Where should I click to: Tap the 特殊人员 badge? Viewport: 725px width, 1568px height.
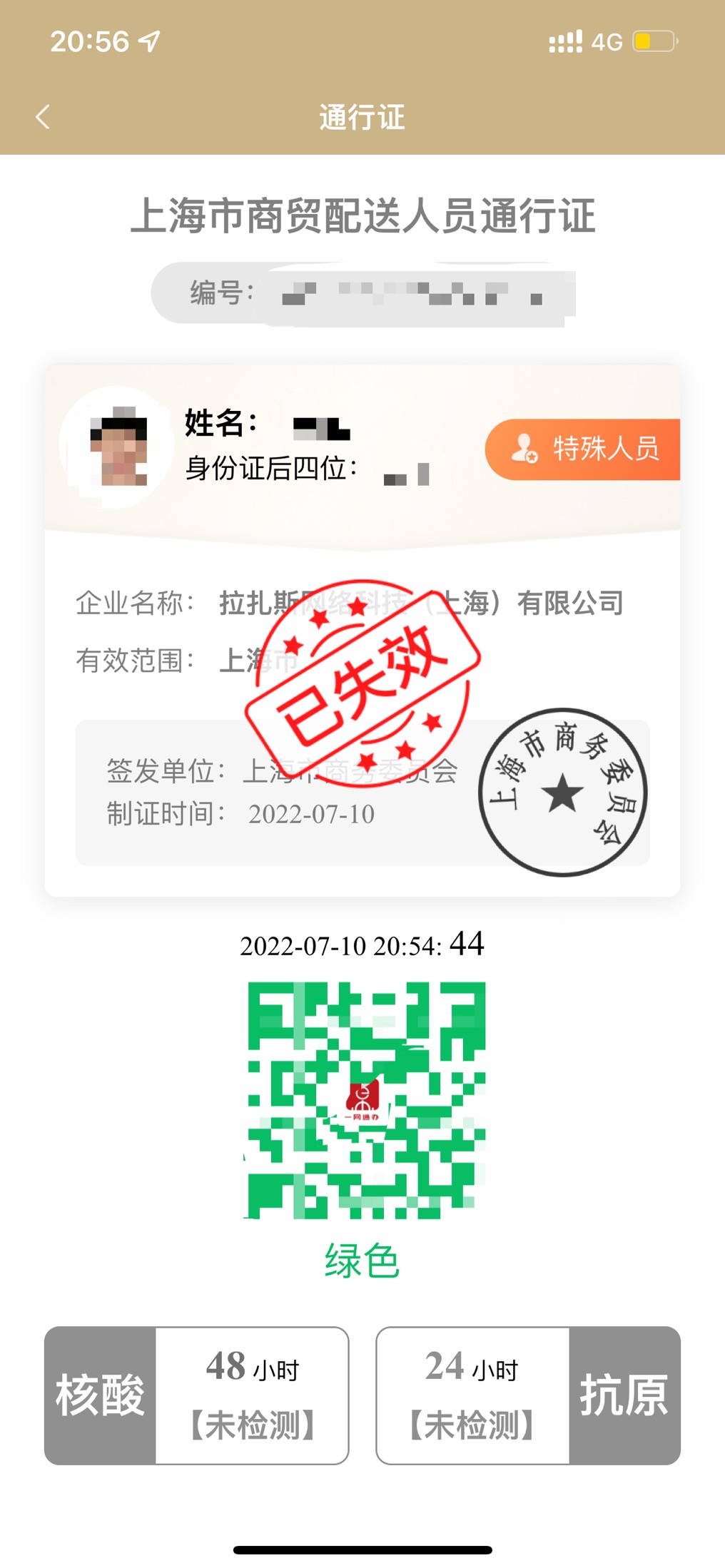pyautogui.click(x=584, y=449)
